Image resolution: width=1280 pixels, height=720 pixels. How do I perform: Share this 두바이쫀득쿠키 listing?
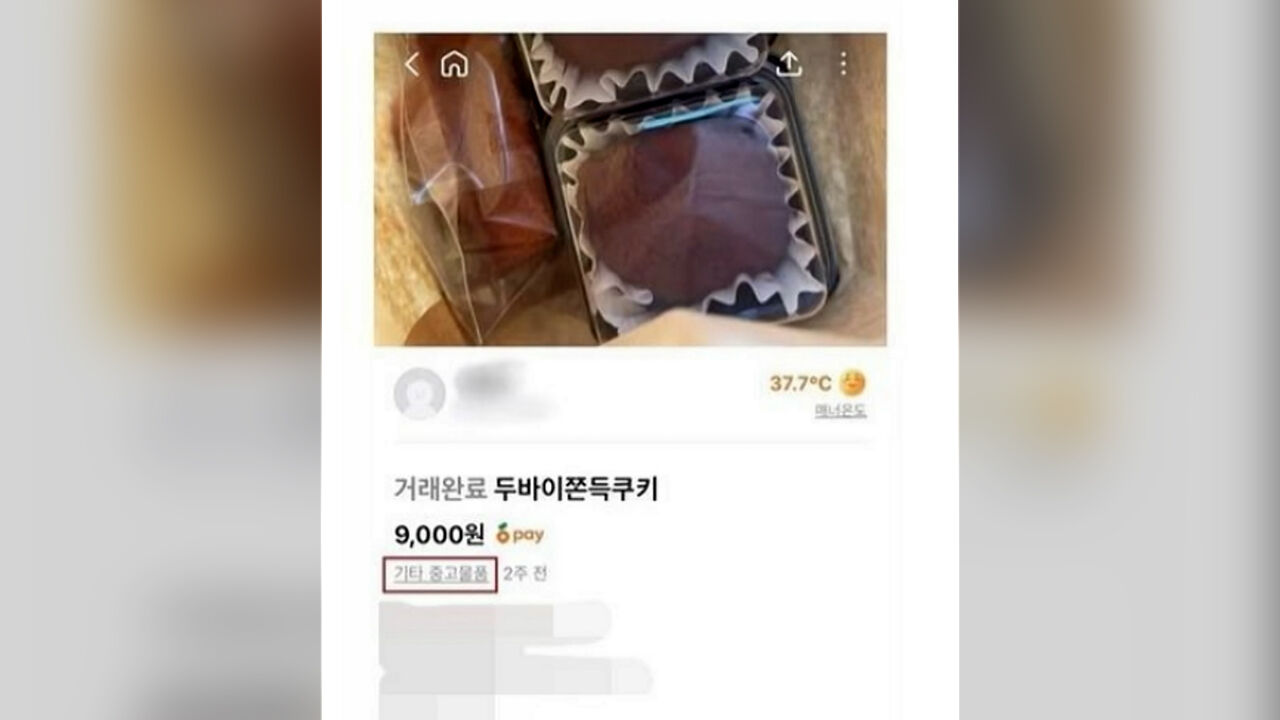(x=789, y=64)
